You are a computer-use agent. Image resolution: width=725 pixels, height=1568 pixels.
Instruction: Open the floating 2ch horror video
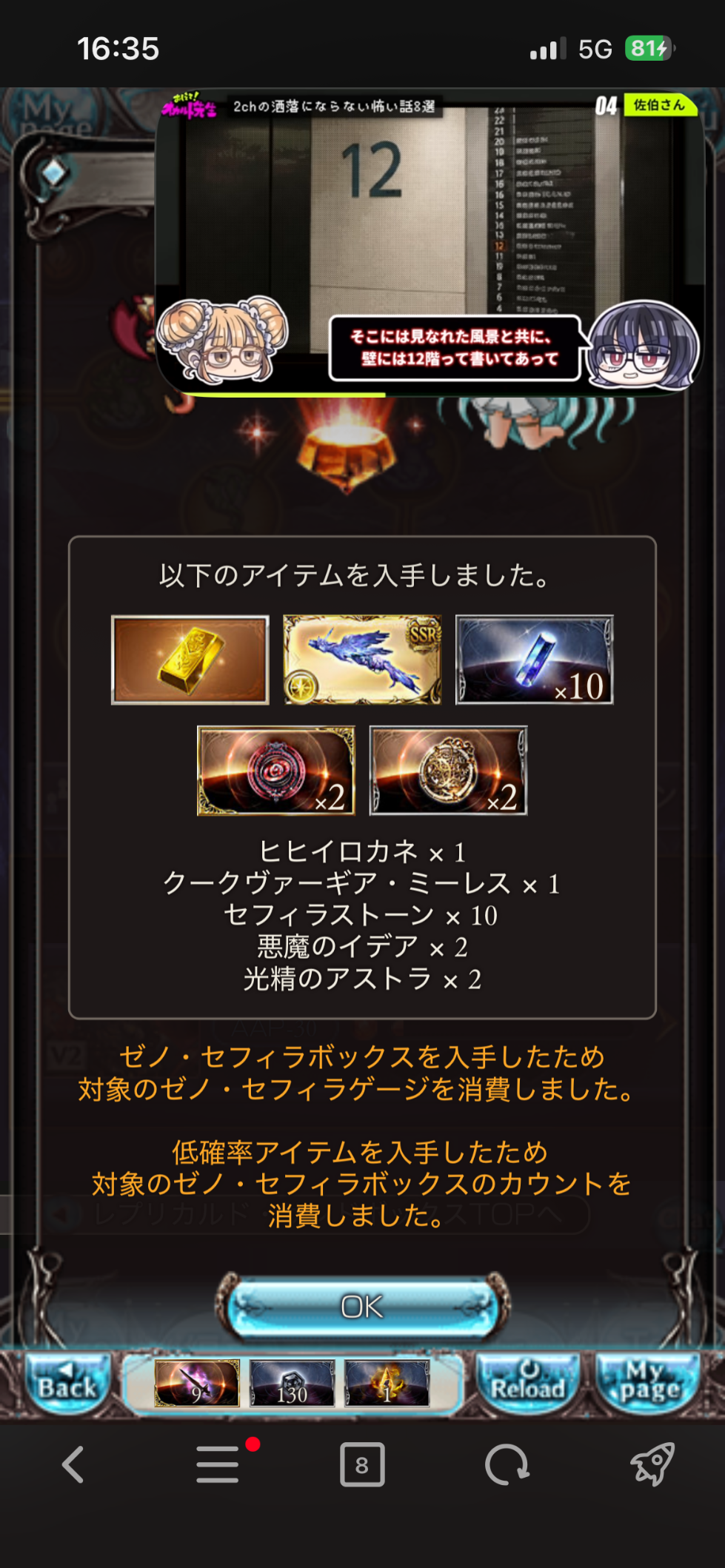[430, 244]
